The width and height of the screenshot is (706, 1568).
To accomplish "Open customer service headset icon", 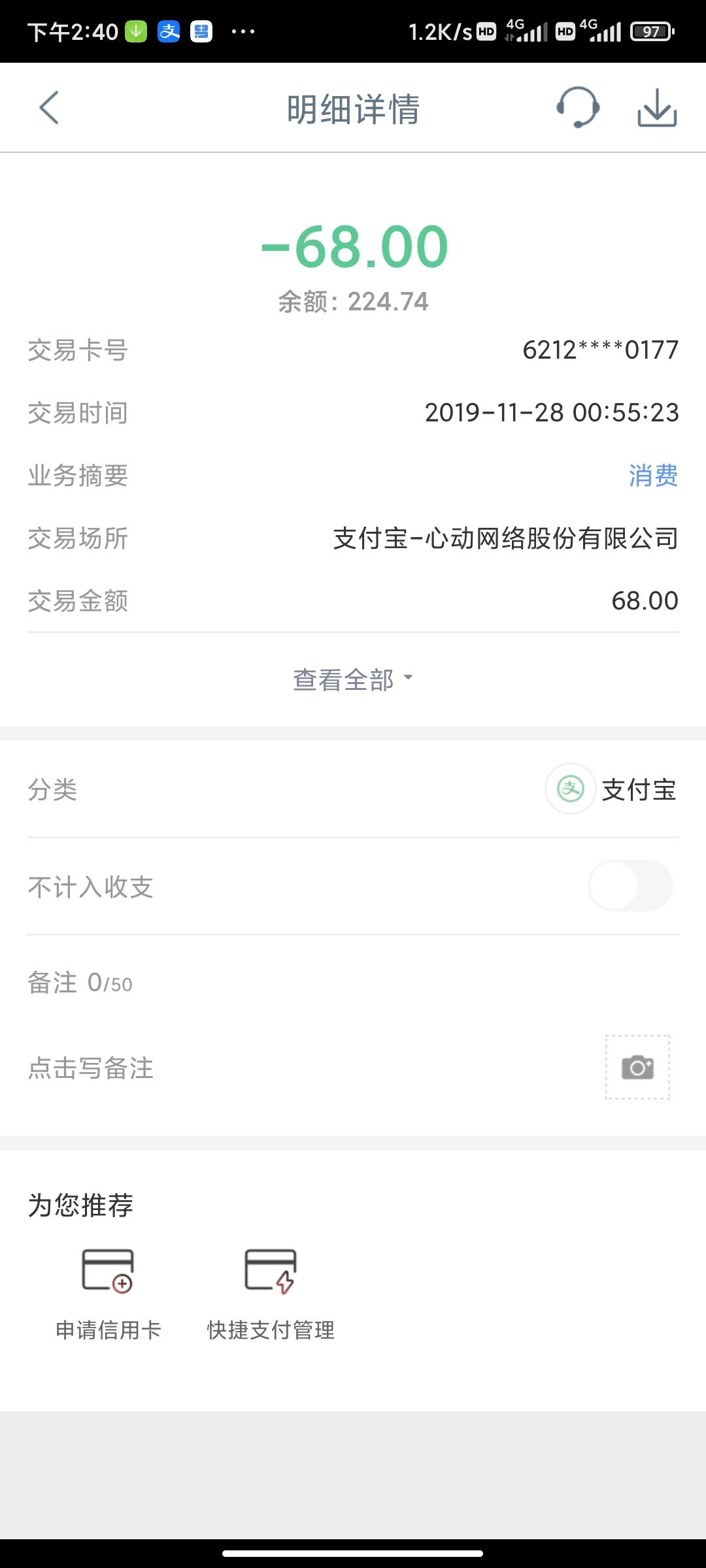I will pyautogui.click(x=578, y=108).
